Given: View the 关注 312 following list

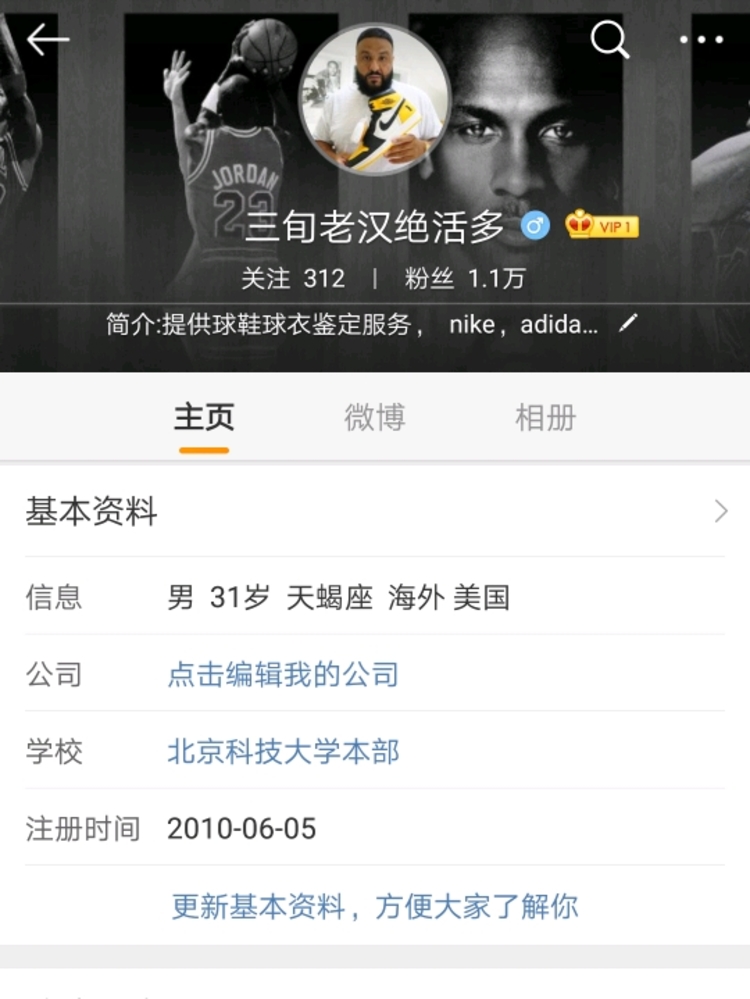Looking at the screenshot, I should tap(293, 279).
